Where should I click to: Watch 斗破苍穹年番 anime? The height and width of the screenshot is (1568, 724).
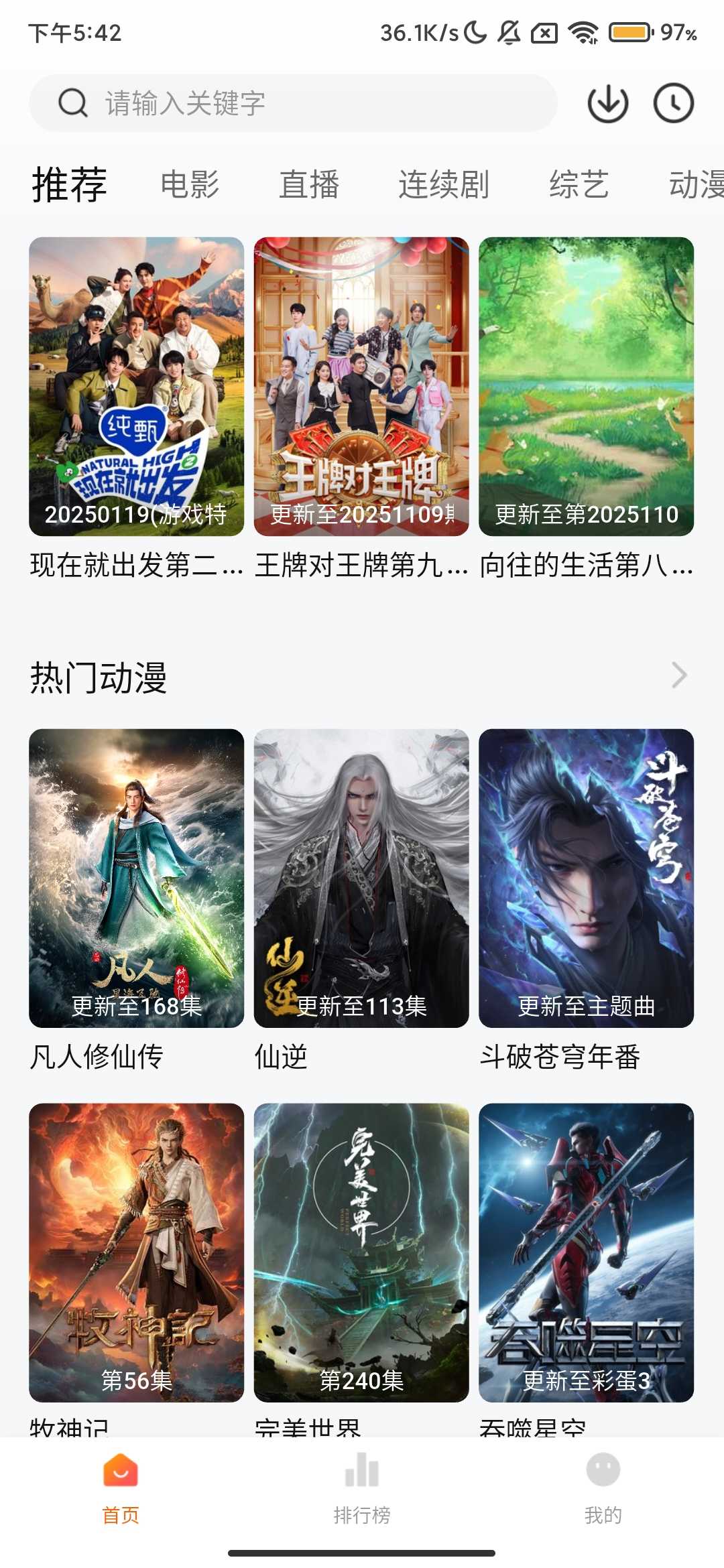tap(586, 878)
